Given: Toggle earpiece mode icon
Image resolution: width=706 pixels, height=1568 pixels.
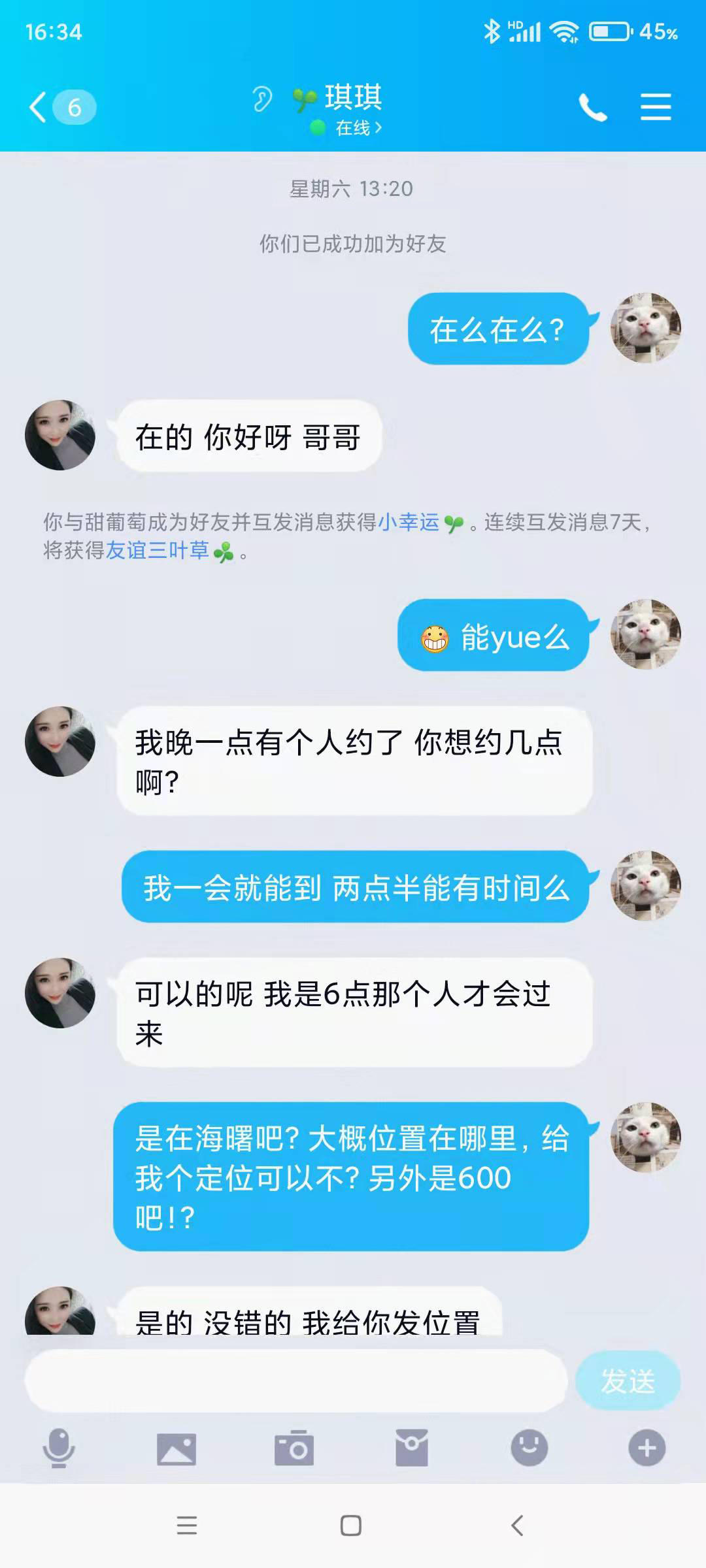Looking at the screenshot, I should [262, 99].
